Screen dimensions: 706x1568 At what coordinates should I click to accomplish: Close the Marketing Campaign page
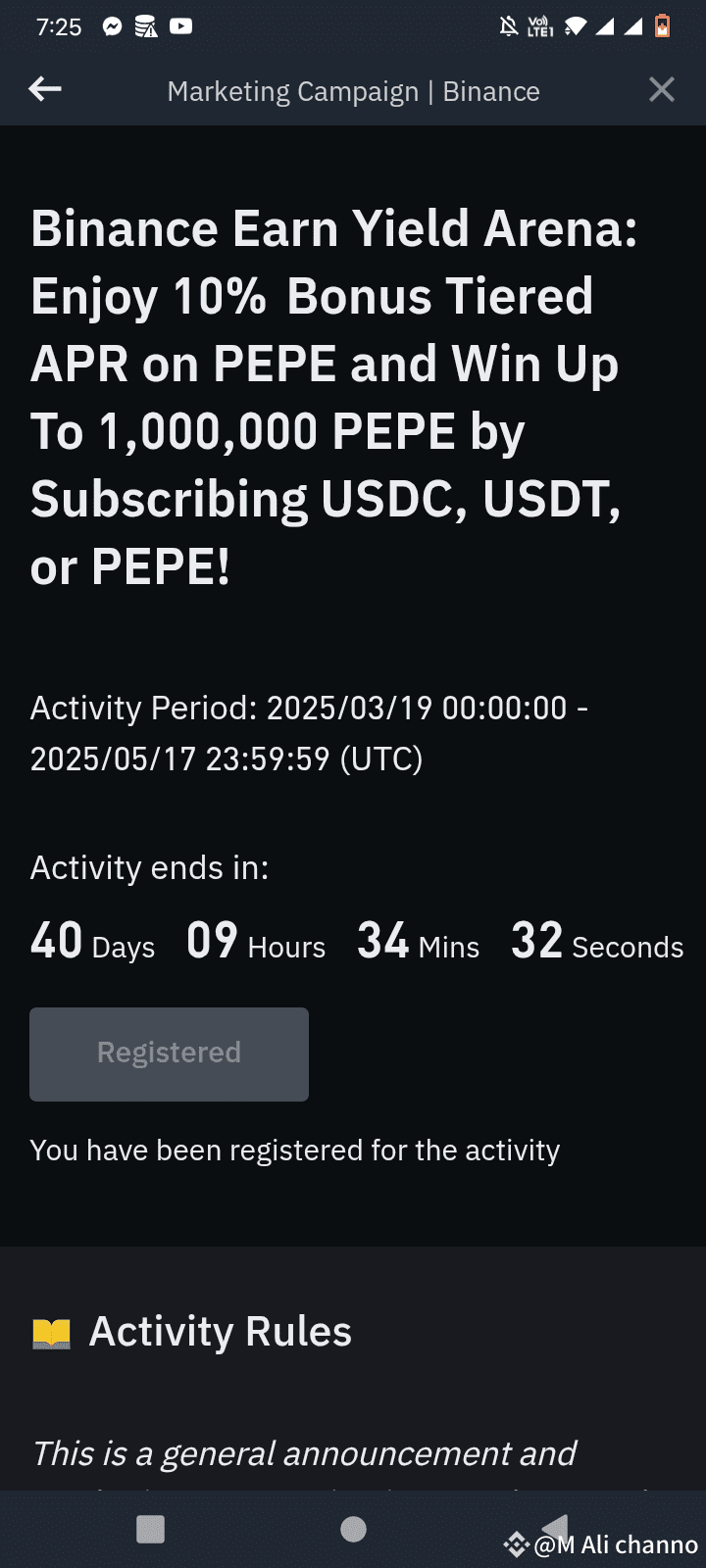pyautogui.click(x=662, y=90)
